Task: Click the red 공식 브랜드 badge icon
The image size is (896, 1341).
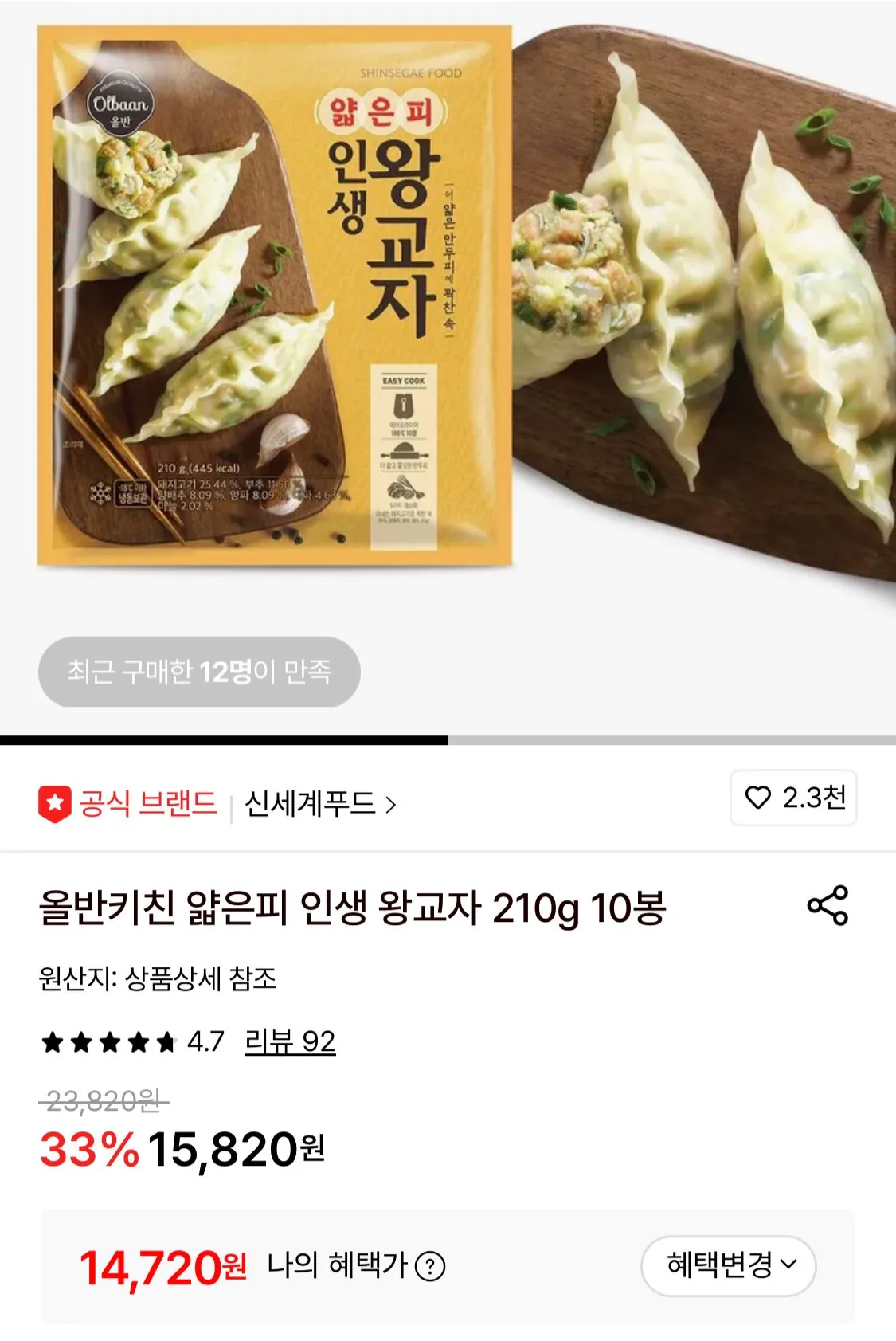Action: pyautogui.click(x=56, y=805)
